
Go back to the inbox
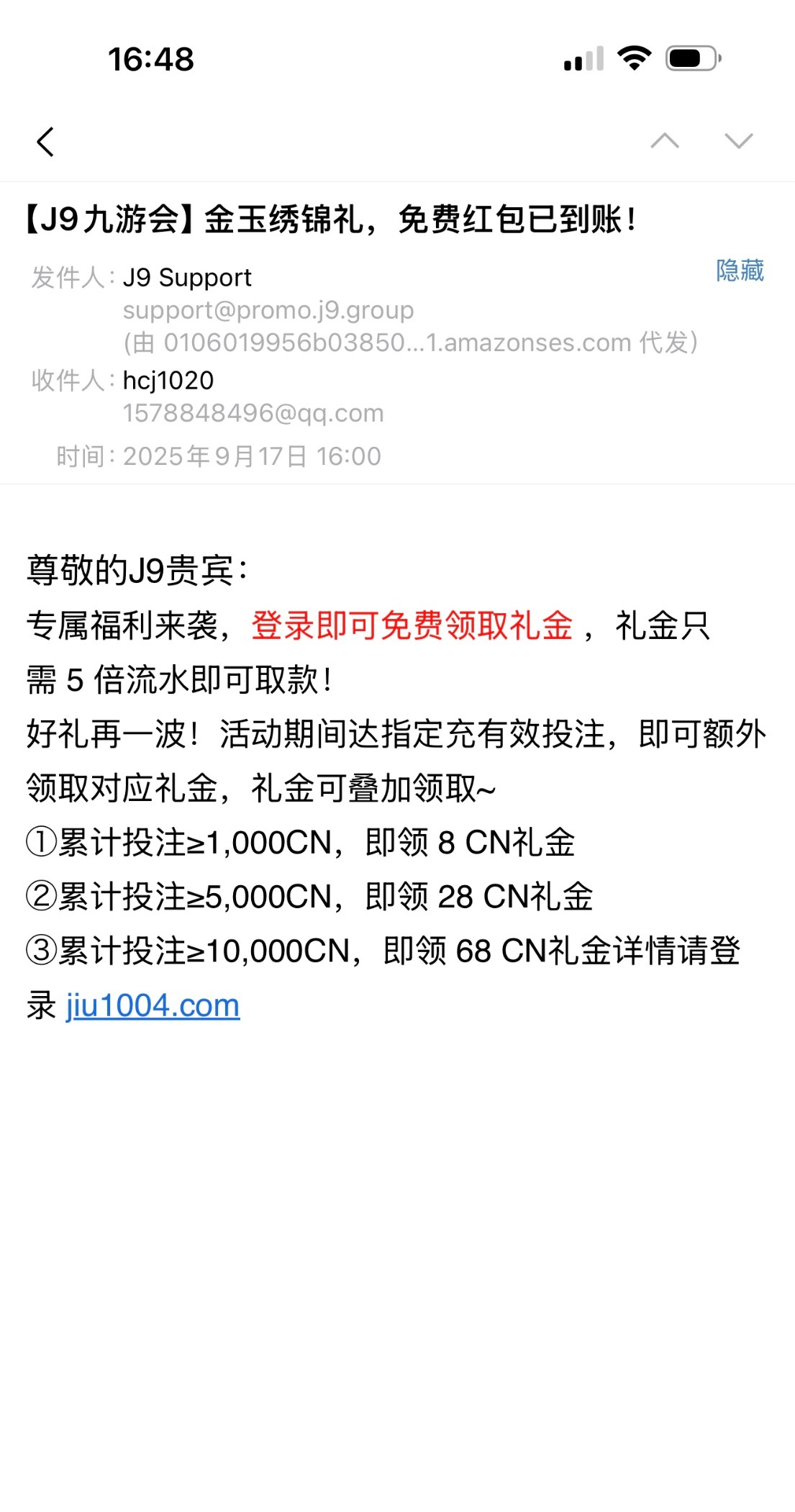tap(45, 142)
